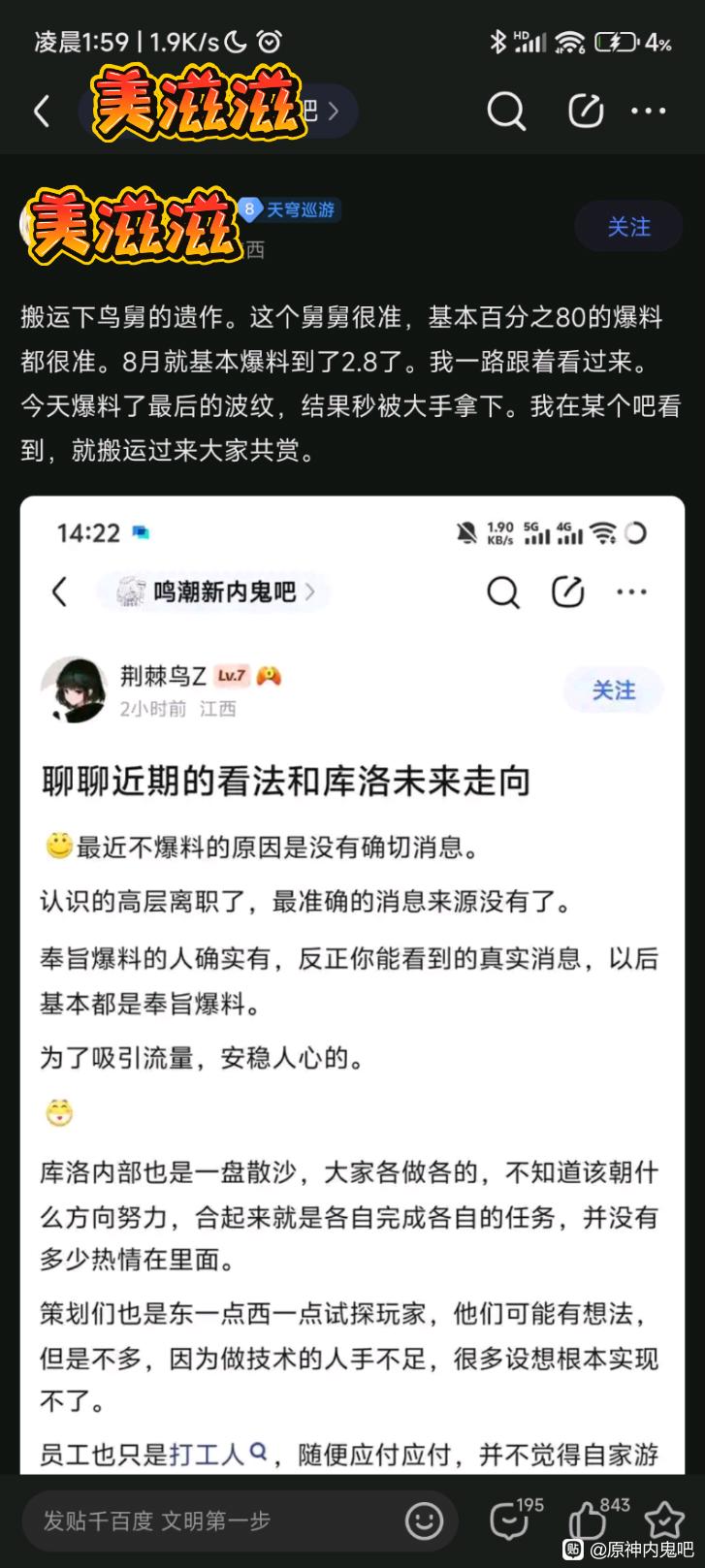Open the three-dot overflow menu
Screen dimensions: 705x1568
(x=648, y=112)
